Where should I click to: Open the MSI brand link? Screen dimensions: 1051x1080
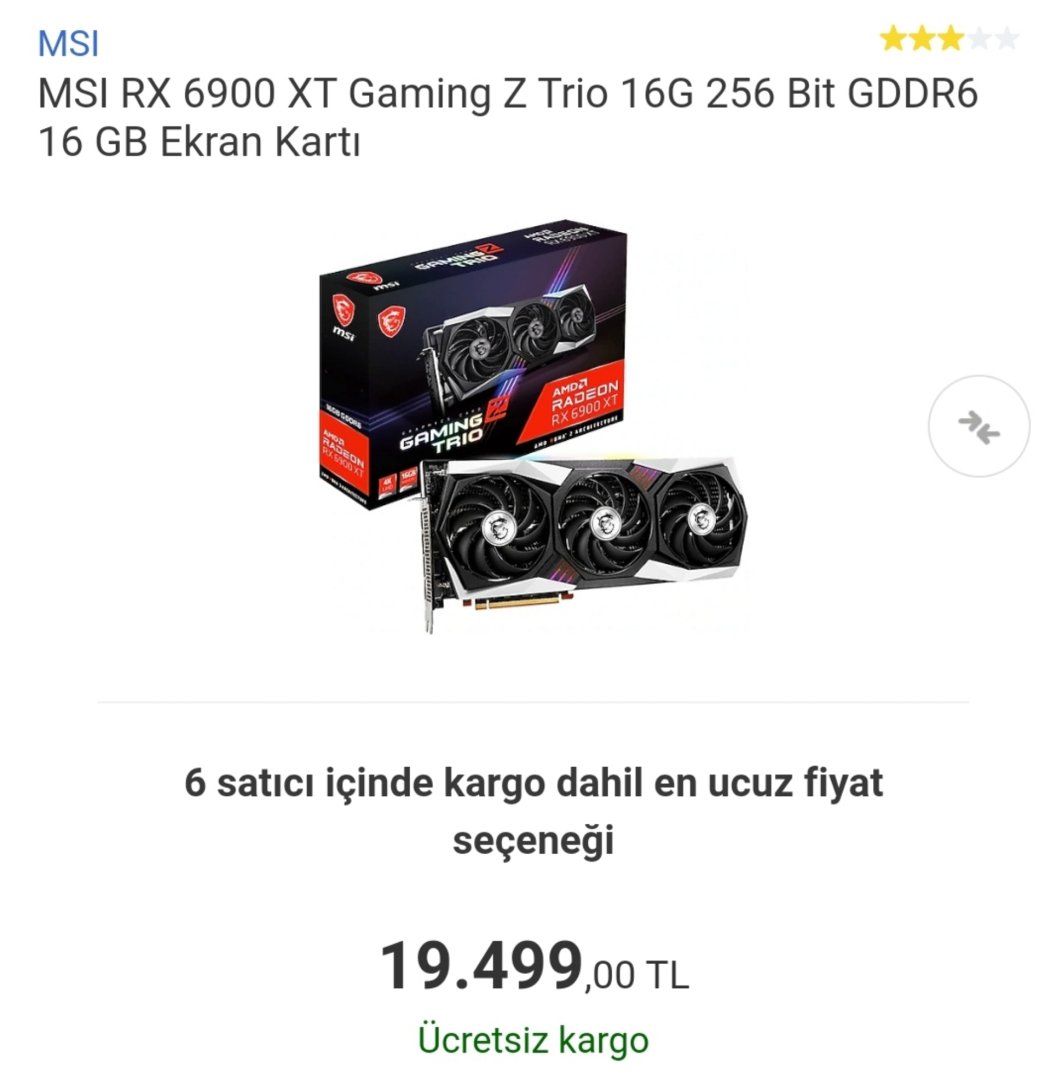[68, 43]
